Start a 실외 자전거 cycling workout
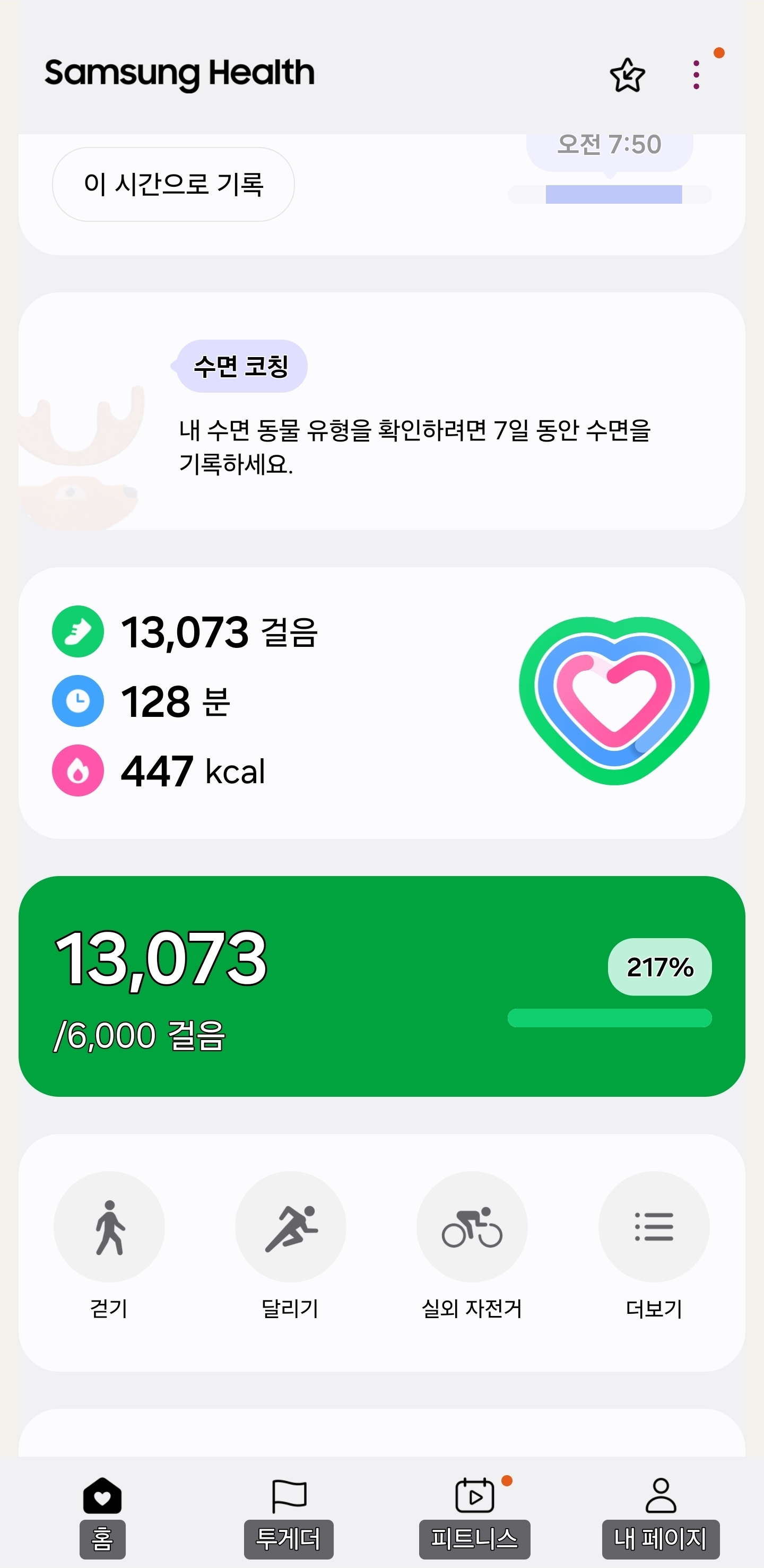Image resolution: width=764 pixels, height=1568 pixels. pos(472,1226)
